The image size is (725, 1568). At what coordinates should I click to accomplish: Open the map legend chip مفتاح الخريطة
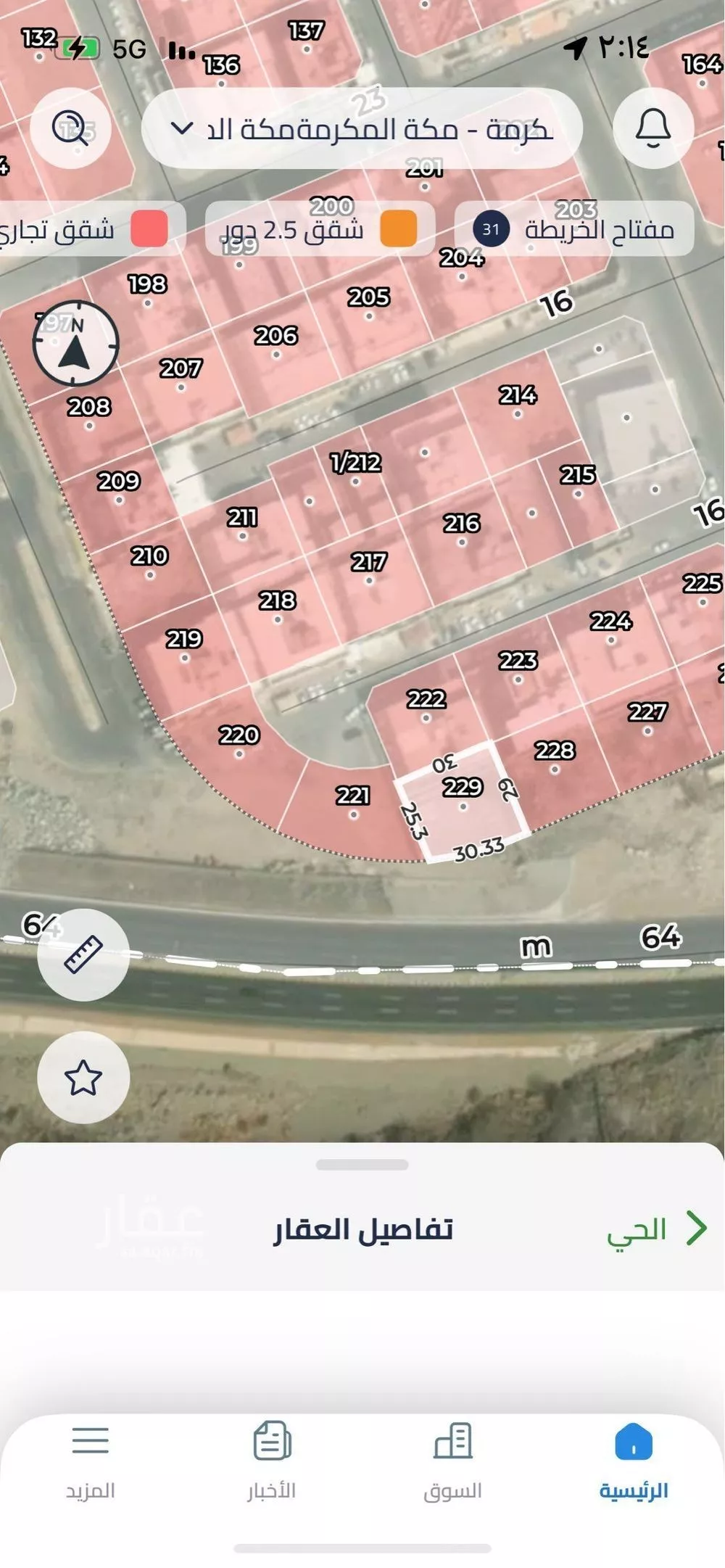pyautogui.click(x=574, y=229)
